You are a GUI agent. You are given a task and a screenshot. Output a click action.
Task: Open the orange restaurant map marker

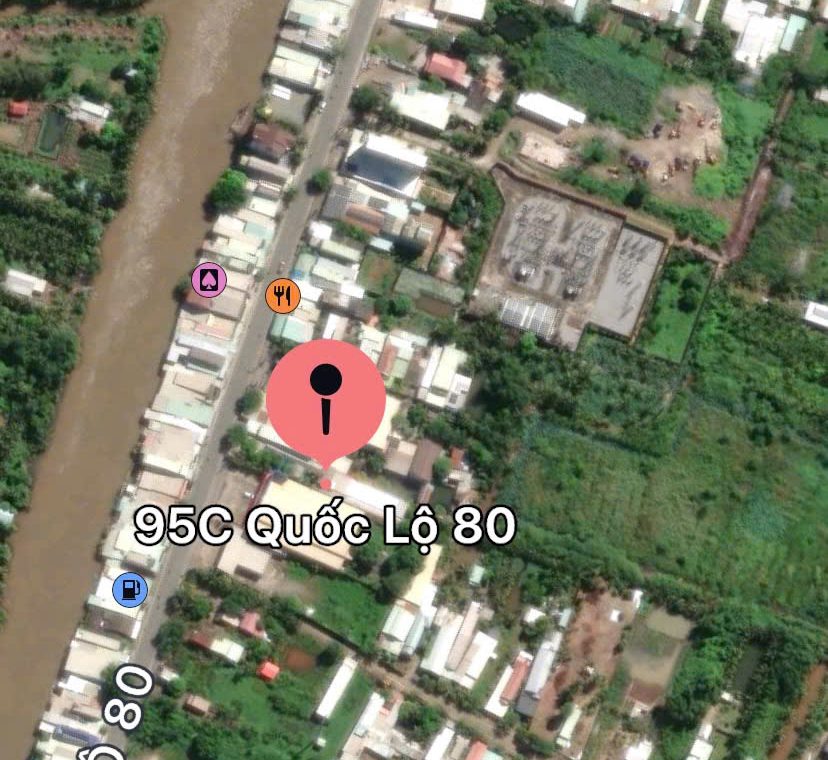click(283, 295)
